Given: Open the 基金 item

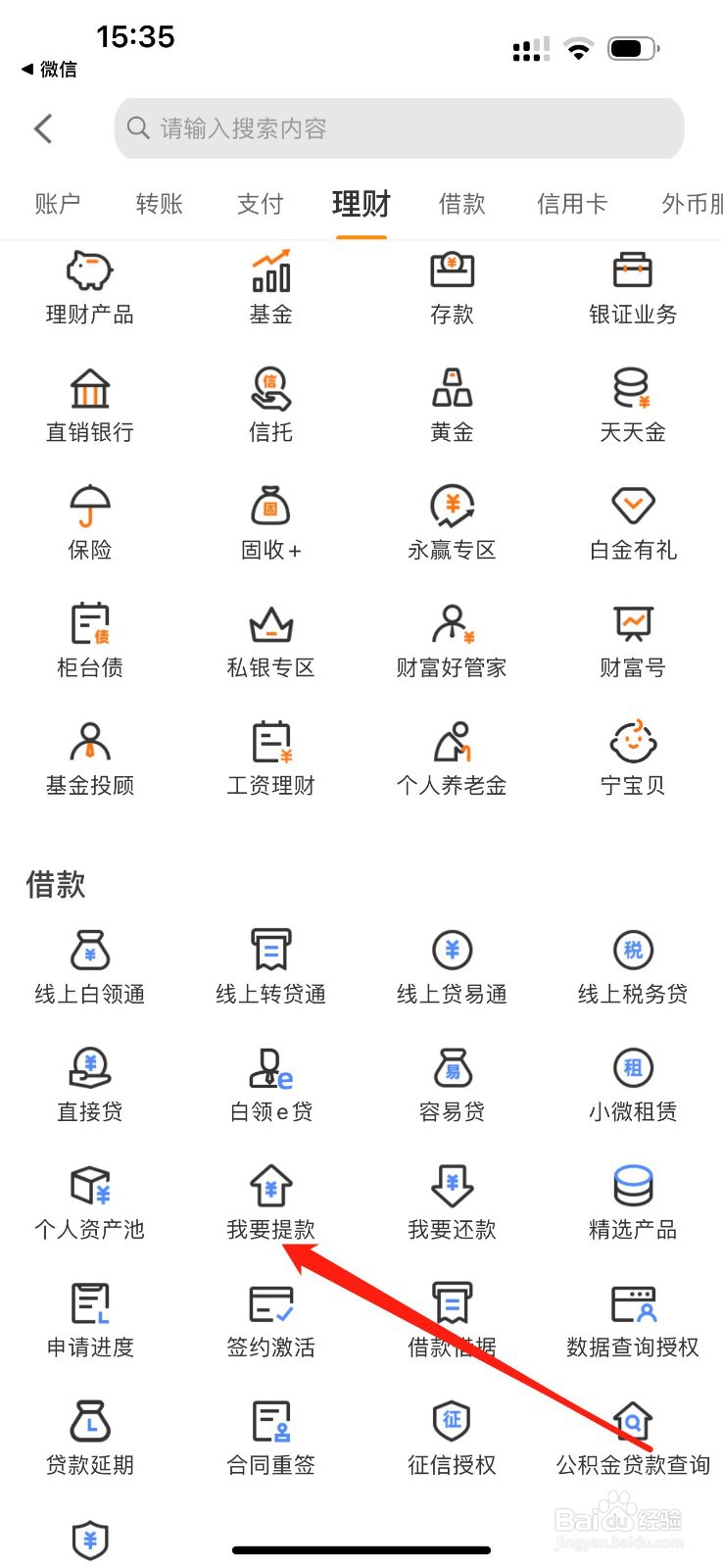Looking at the screenshot, I should point(271,288).
